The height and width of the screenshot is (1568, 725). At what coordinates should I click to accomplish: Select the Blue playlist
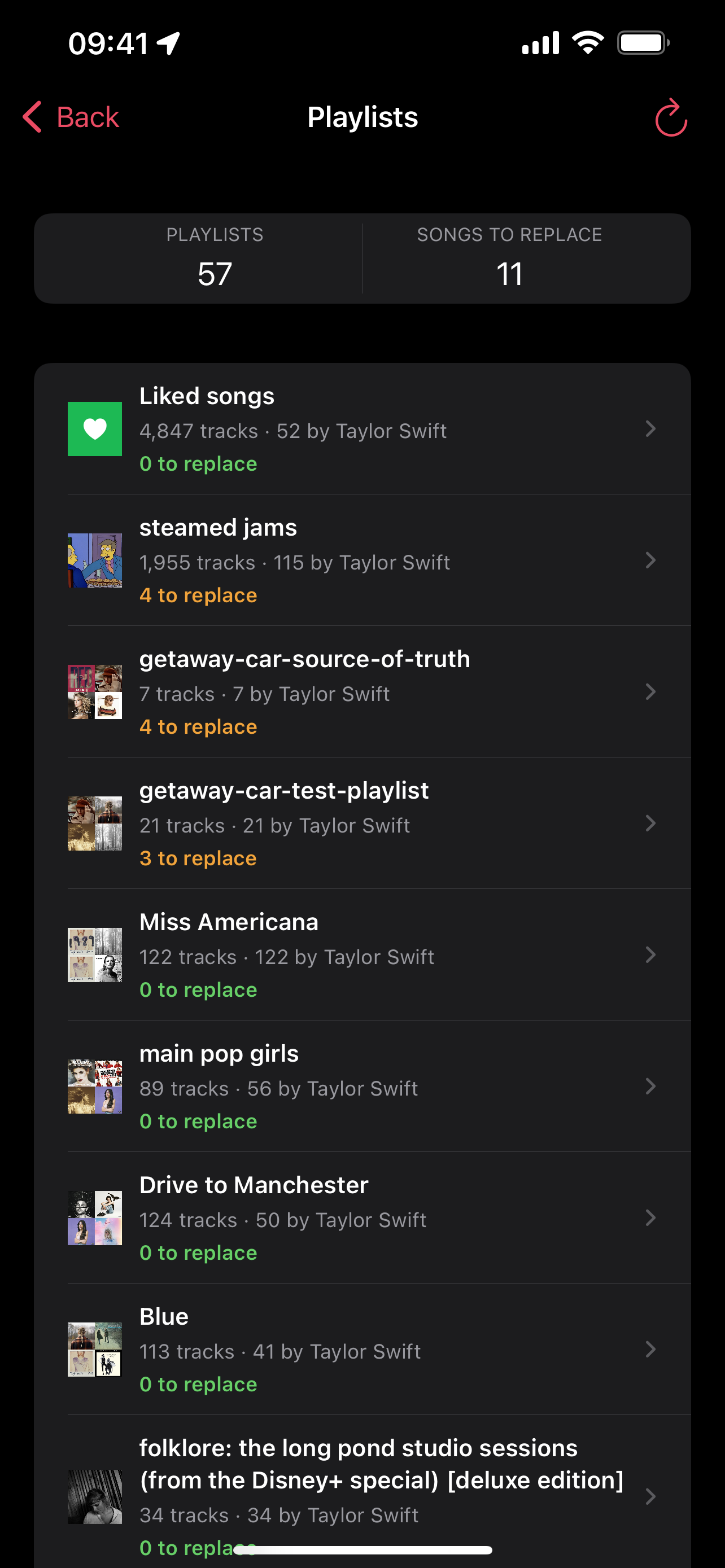click(x=362, y=1350)
